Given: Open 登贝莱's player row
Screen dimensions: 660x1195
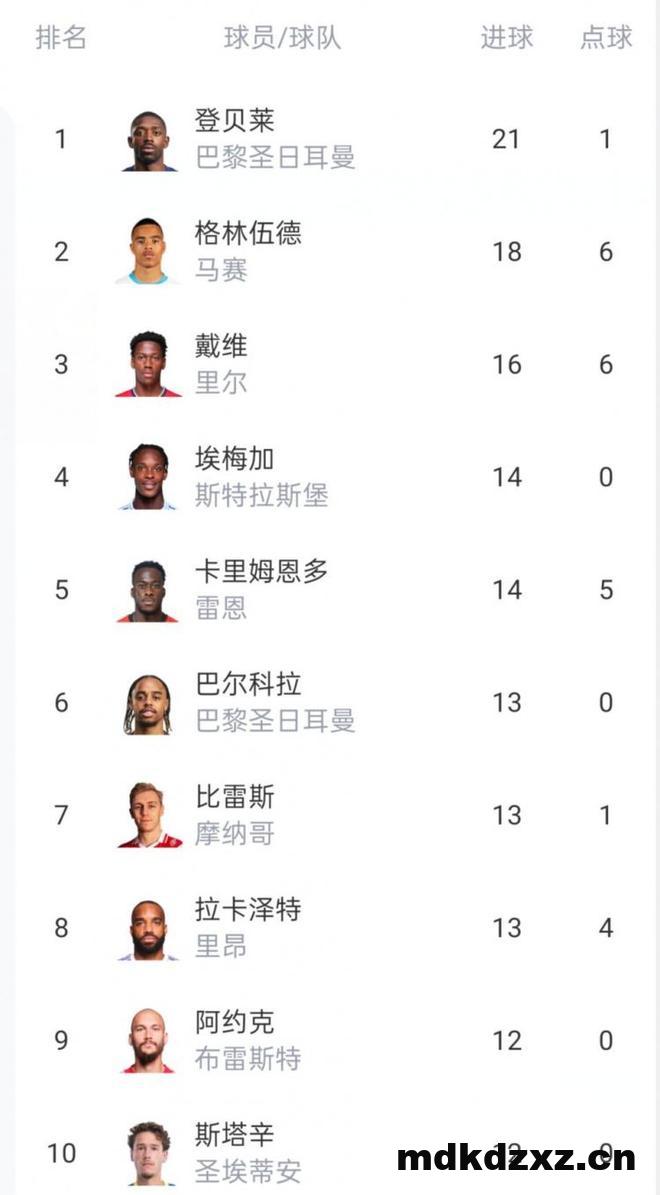Looking at the screenshot, I should 234,122.
